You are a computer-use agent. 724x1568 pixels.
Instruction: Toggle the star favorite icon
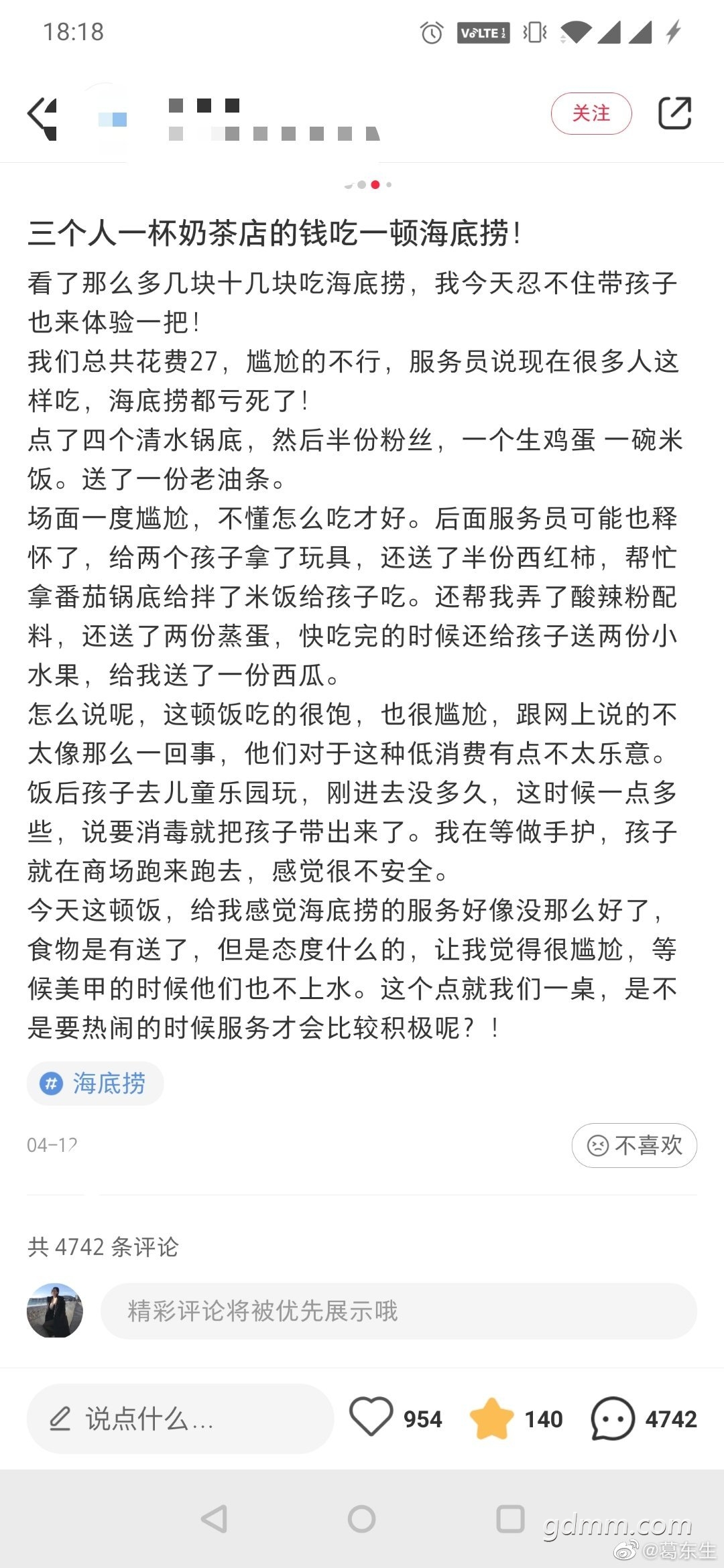[x=491, y=1418]
